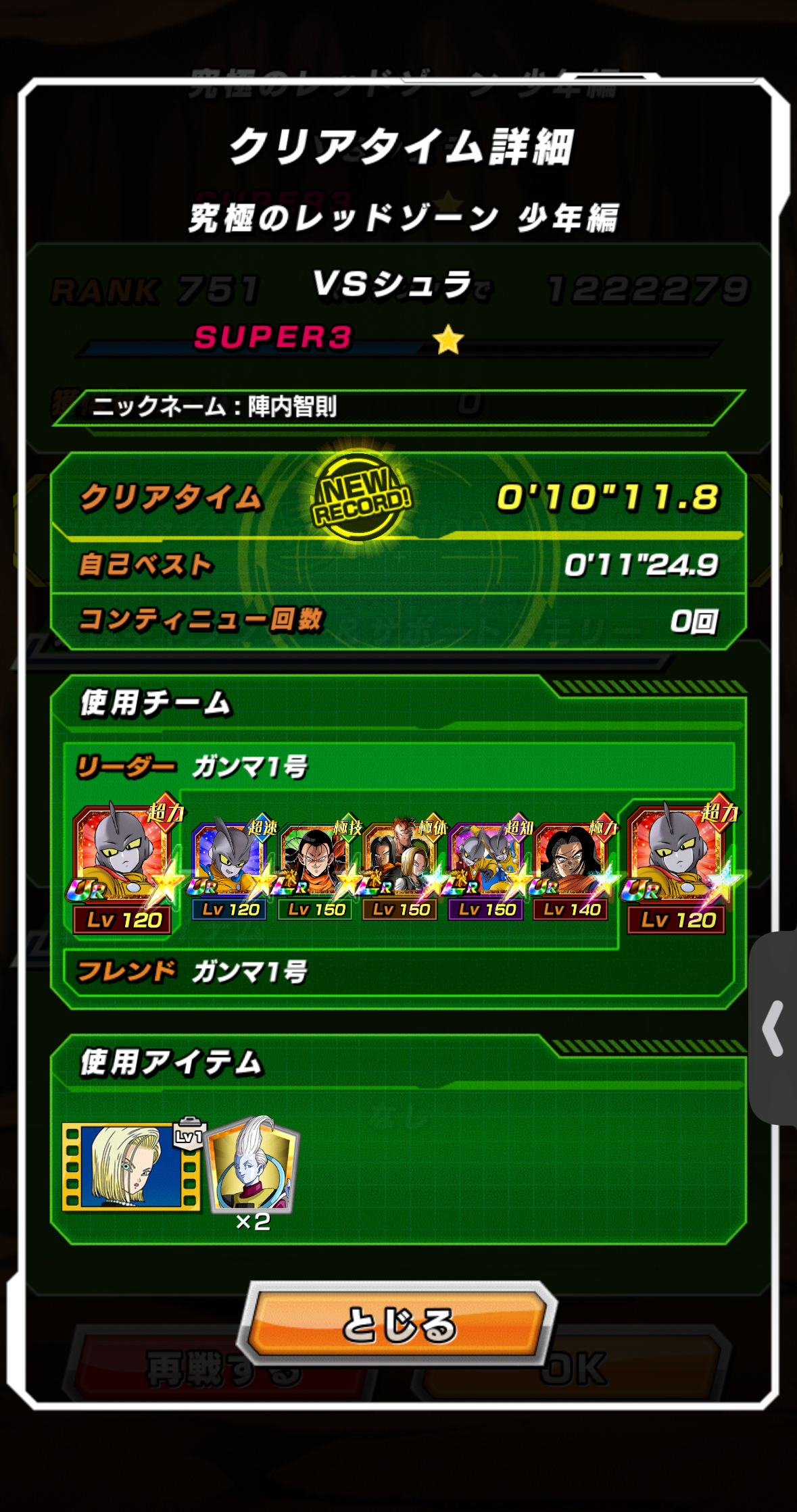View the friend Gamma 1 Lv 120 card

click(677, 865)
